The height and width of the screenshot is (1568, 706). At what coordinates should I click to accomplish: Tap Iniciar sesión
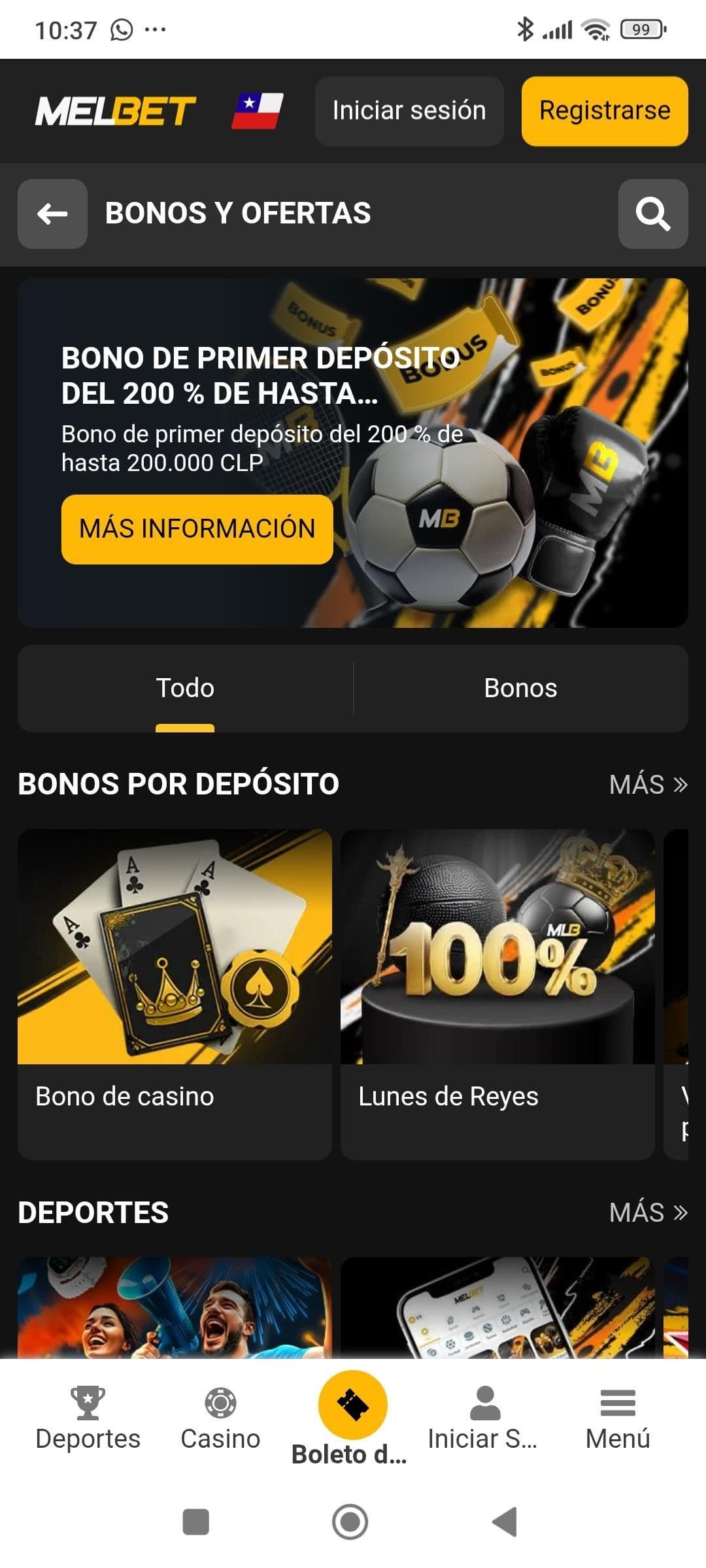coord(409,110)
